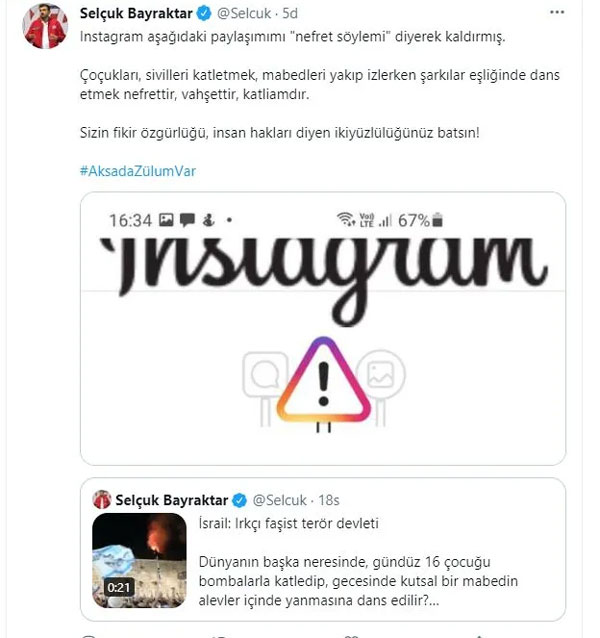
Task: Open the #AksadaZülumVar hashtag
Action: pyautogui.click(x=137, y=171)
